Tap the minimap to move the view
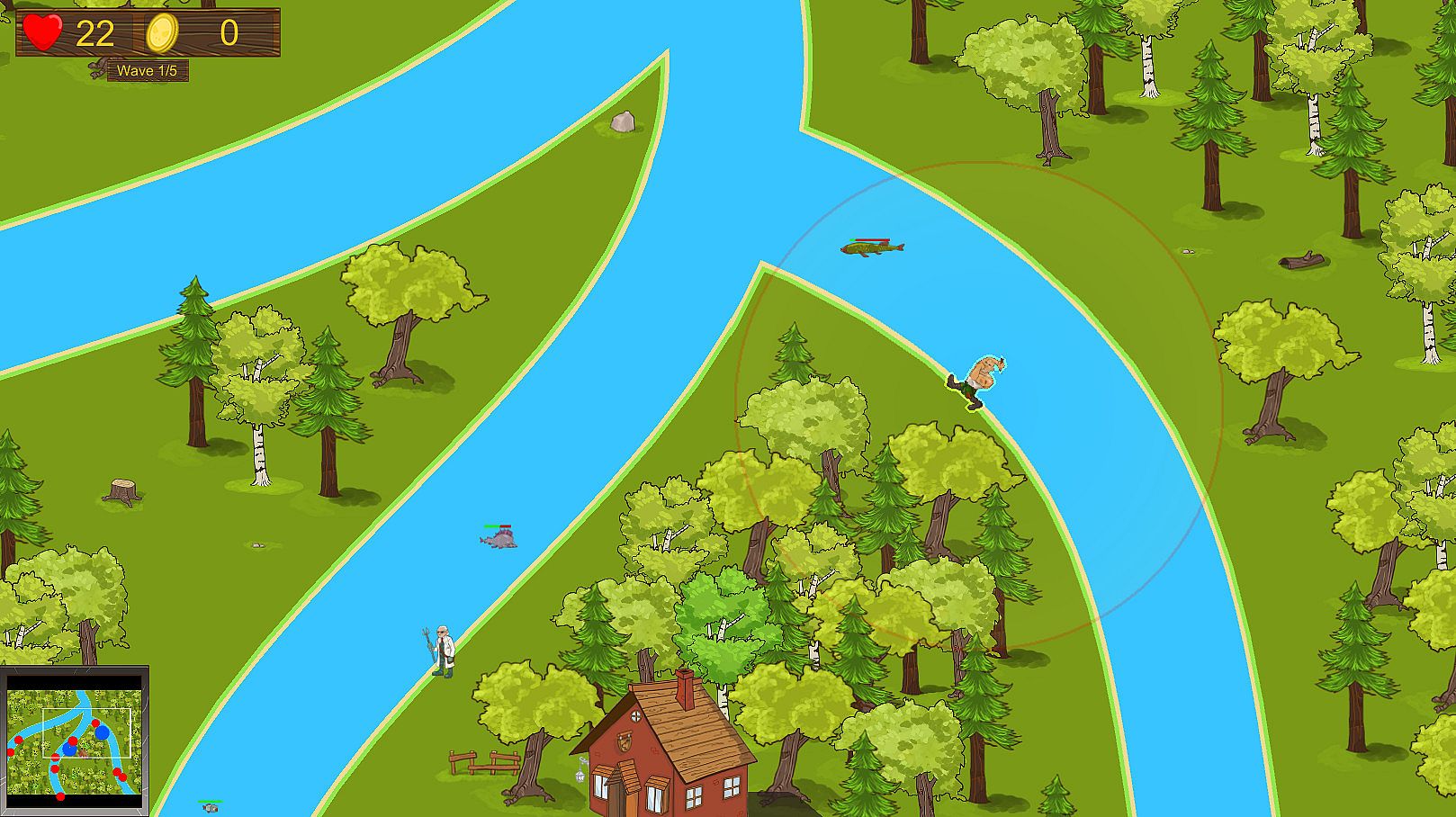The width and height of the screenshot is (1456, 817). click(75, 741)
